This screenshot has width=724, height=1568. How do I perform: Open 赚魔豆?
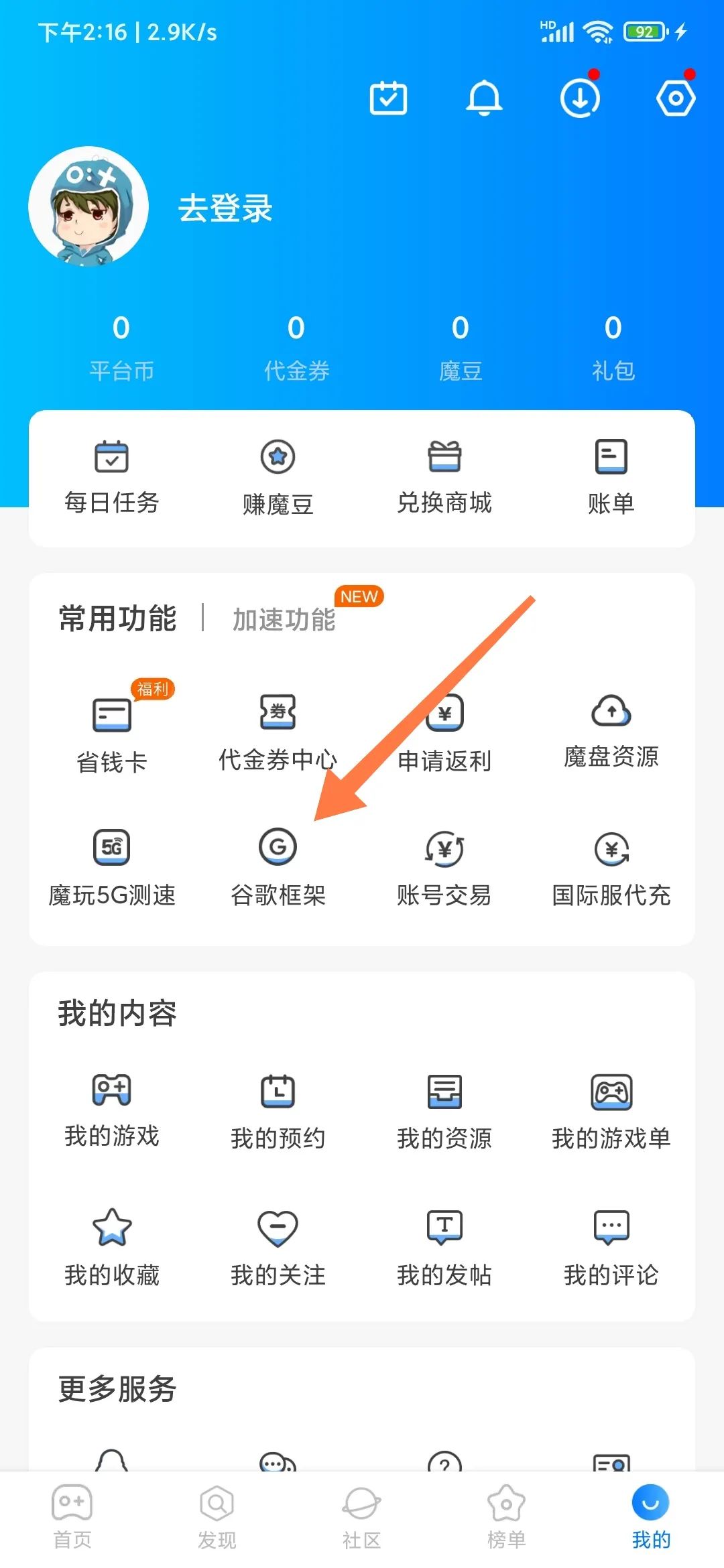(278, 476)
